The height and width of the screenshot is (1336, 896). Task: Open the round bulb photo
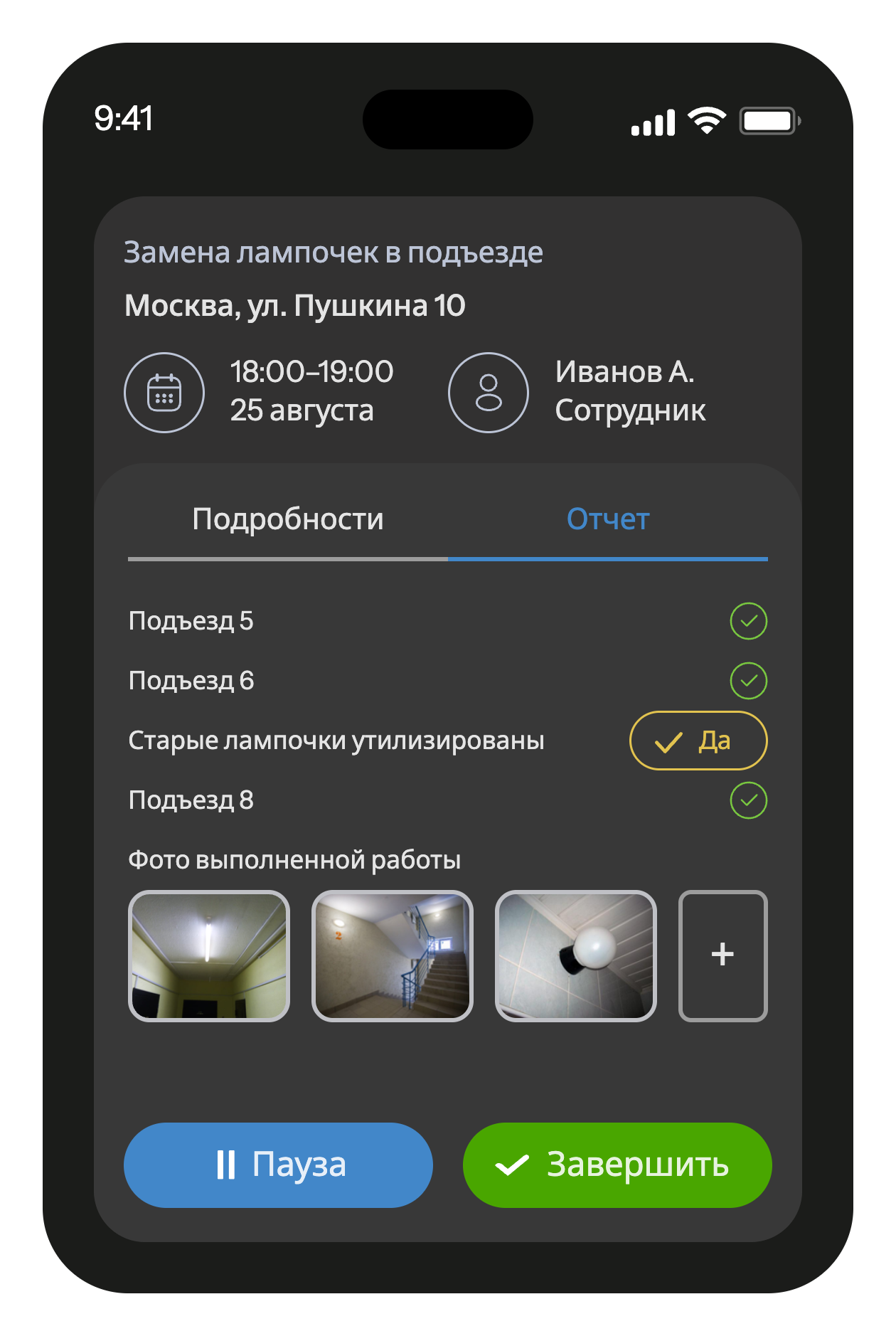[575, 955]
